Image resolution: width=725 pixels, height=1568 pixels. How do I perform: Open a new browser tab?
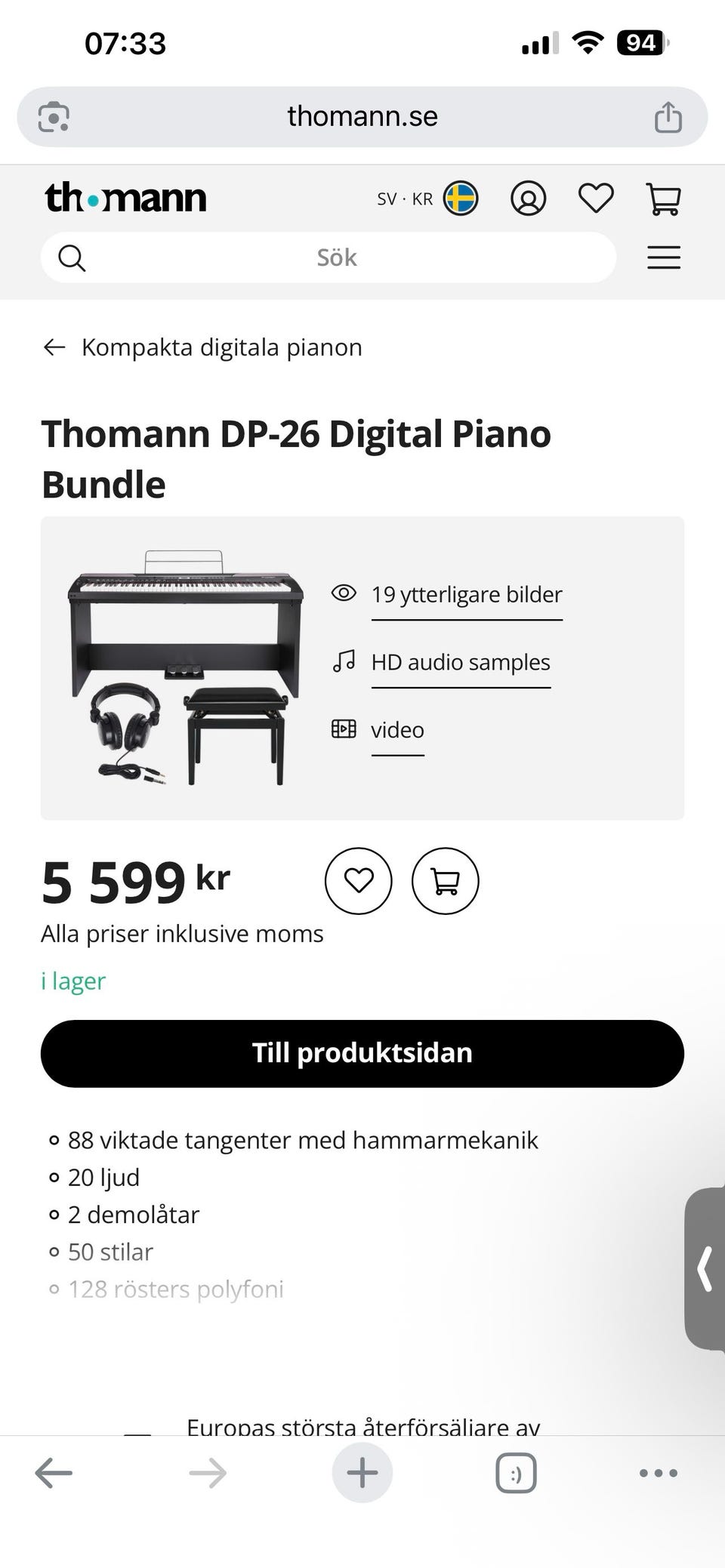[x=362, y=1472]
